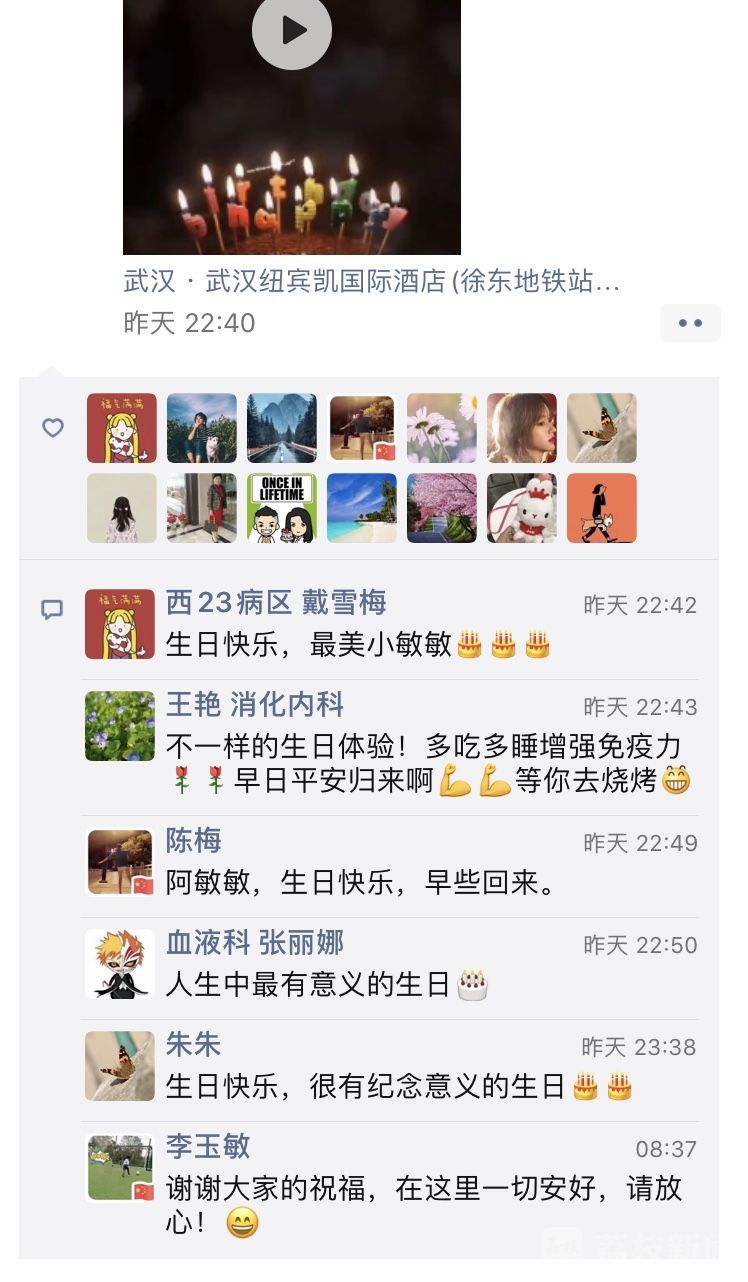Open the ONCE IN LIFETIME liker avatar
Image resolution: width=748 pixels, height=1282 pixels.
pos(282,508)
